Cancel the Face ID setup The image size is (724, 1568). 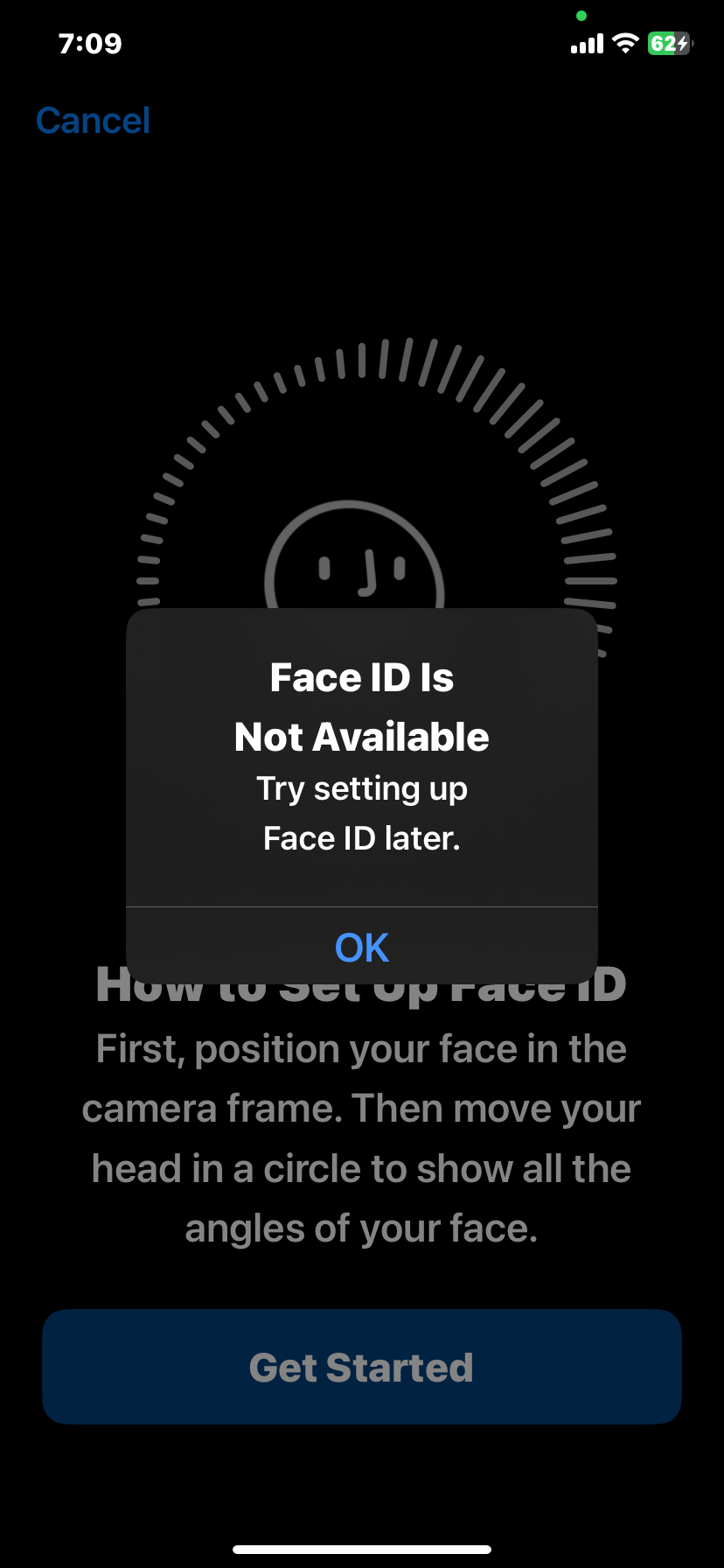[92, 120]
